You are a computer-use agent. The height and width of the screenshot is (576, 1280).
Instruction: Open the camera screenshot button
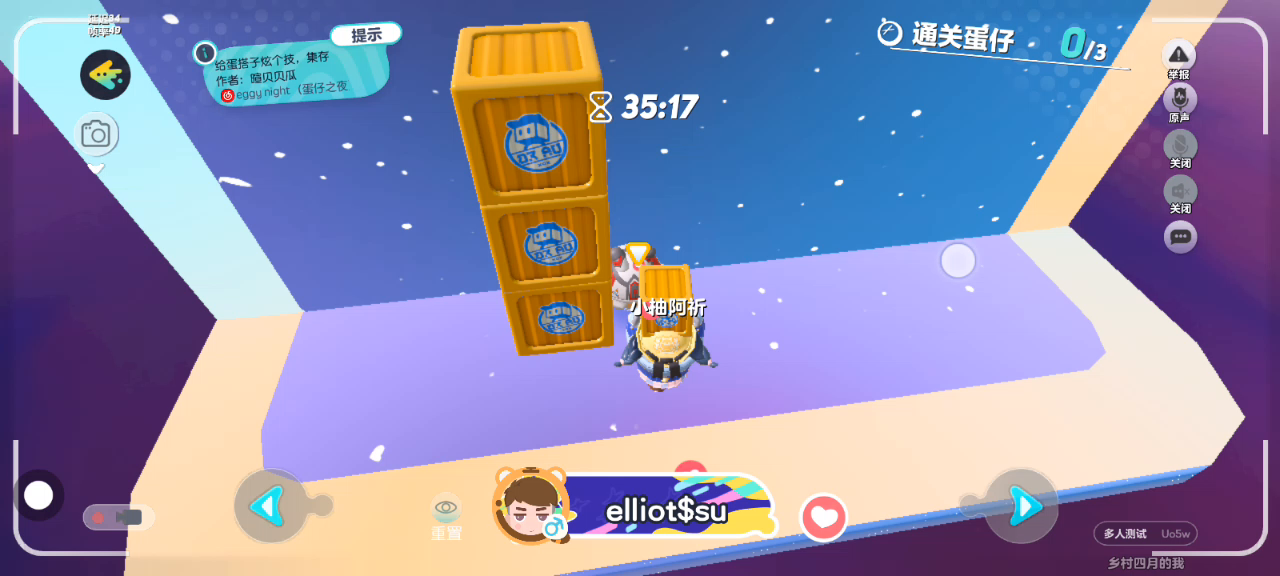(96, 134)
